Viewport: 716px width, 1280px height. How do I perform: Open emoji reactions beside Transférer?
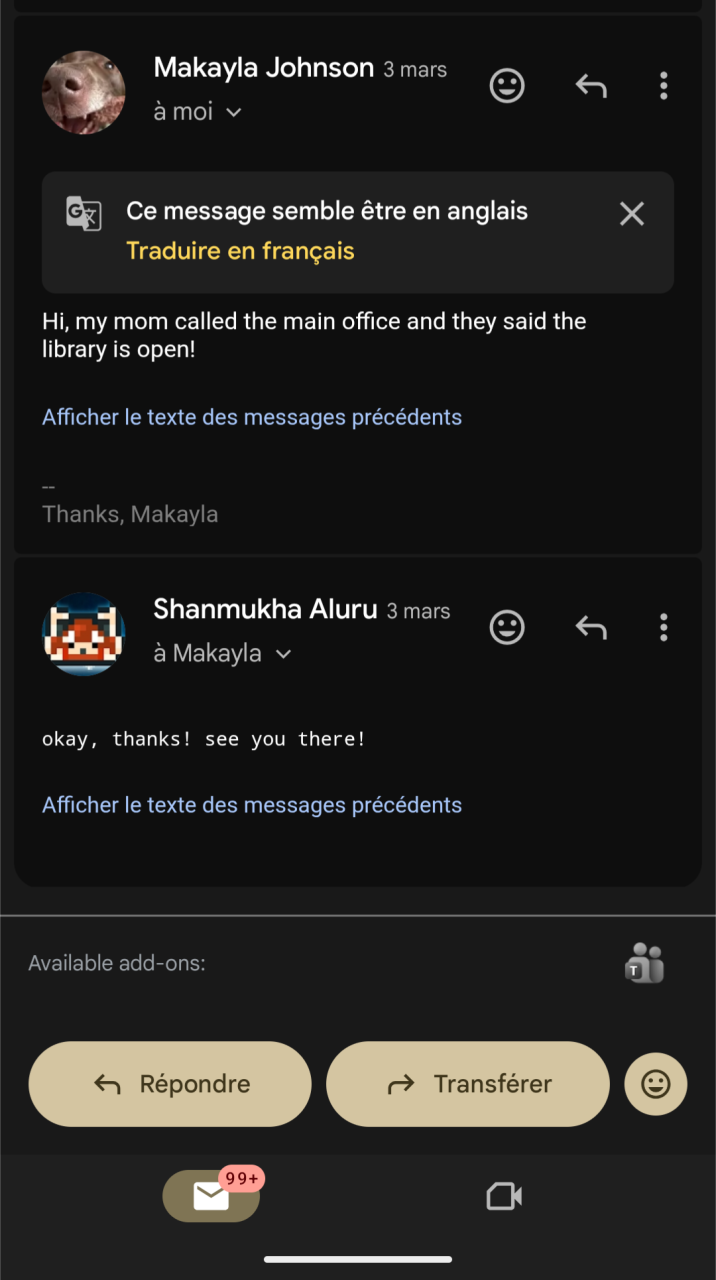click(x=656, y=1084)
